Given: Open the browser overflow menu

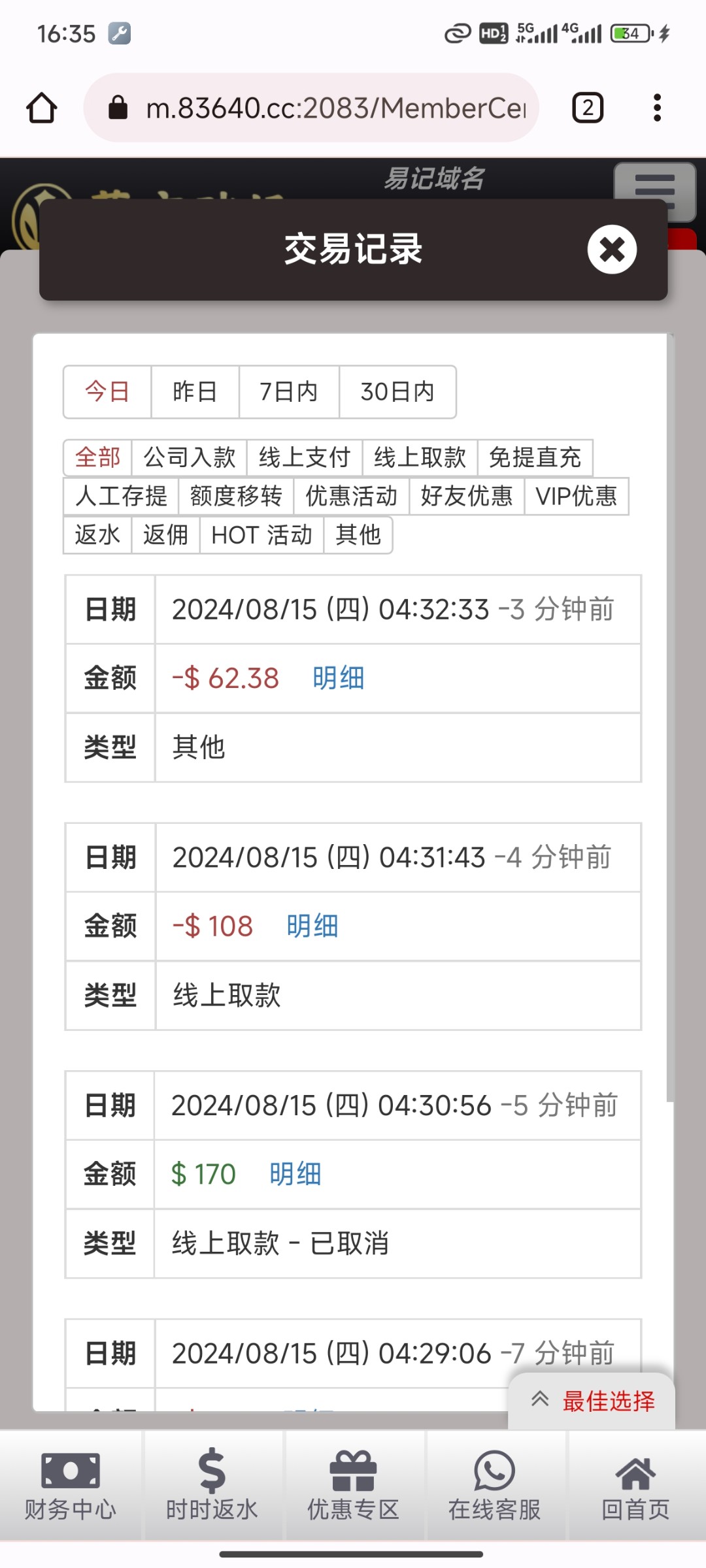Looking at the screenshot, I should tap(657, 108).
